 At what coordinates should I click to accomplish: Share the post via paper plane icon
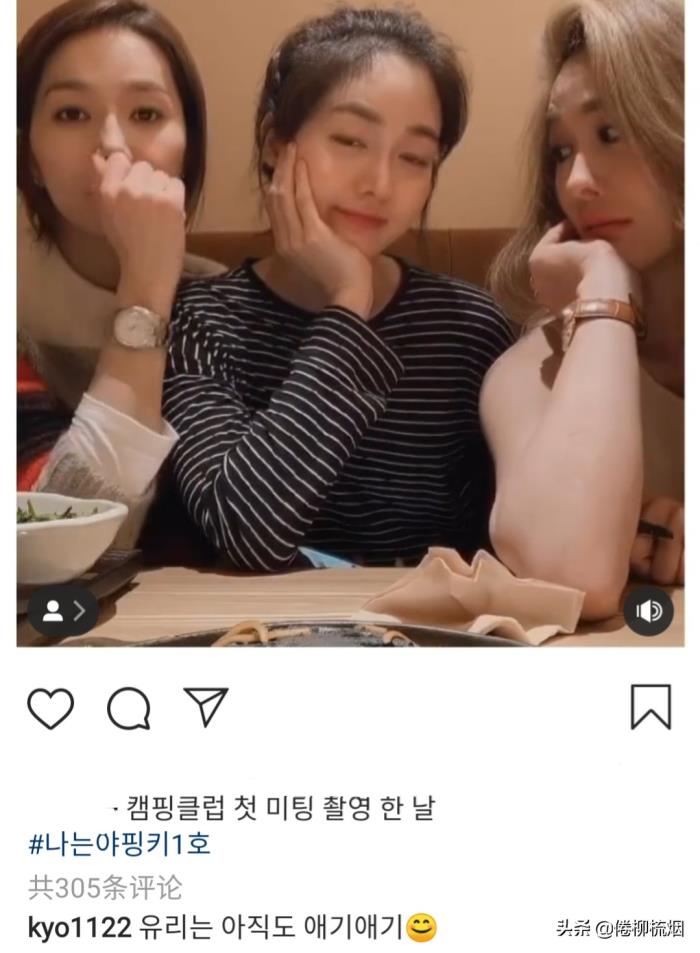tap(206, 707)
